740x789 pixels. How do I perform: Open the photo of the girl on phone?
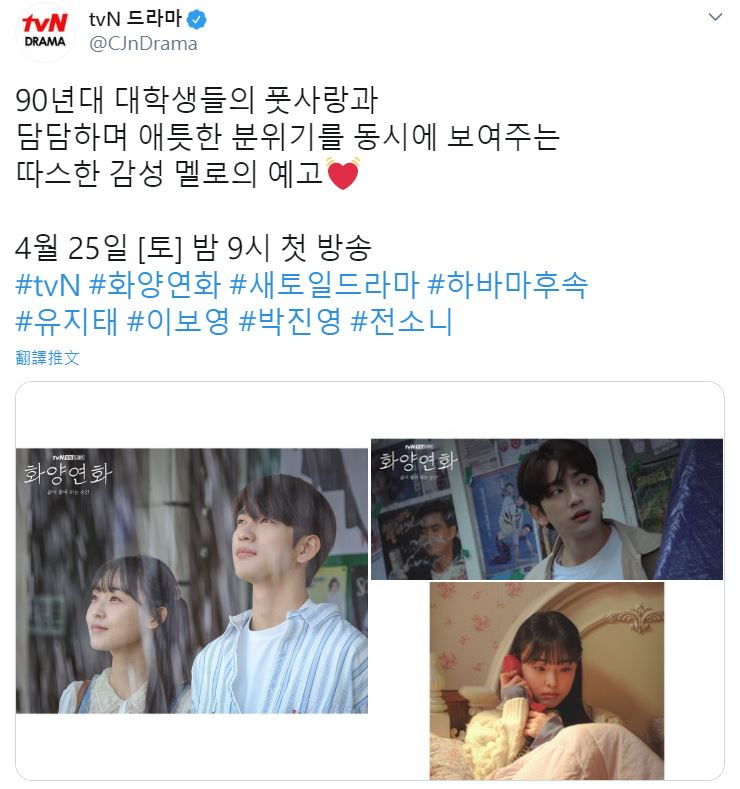click(546, 680)
